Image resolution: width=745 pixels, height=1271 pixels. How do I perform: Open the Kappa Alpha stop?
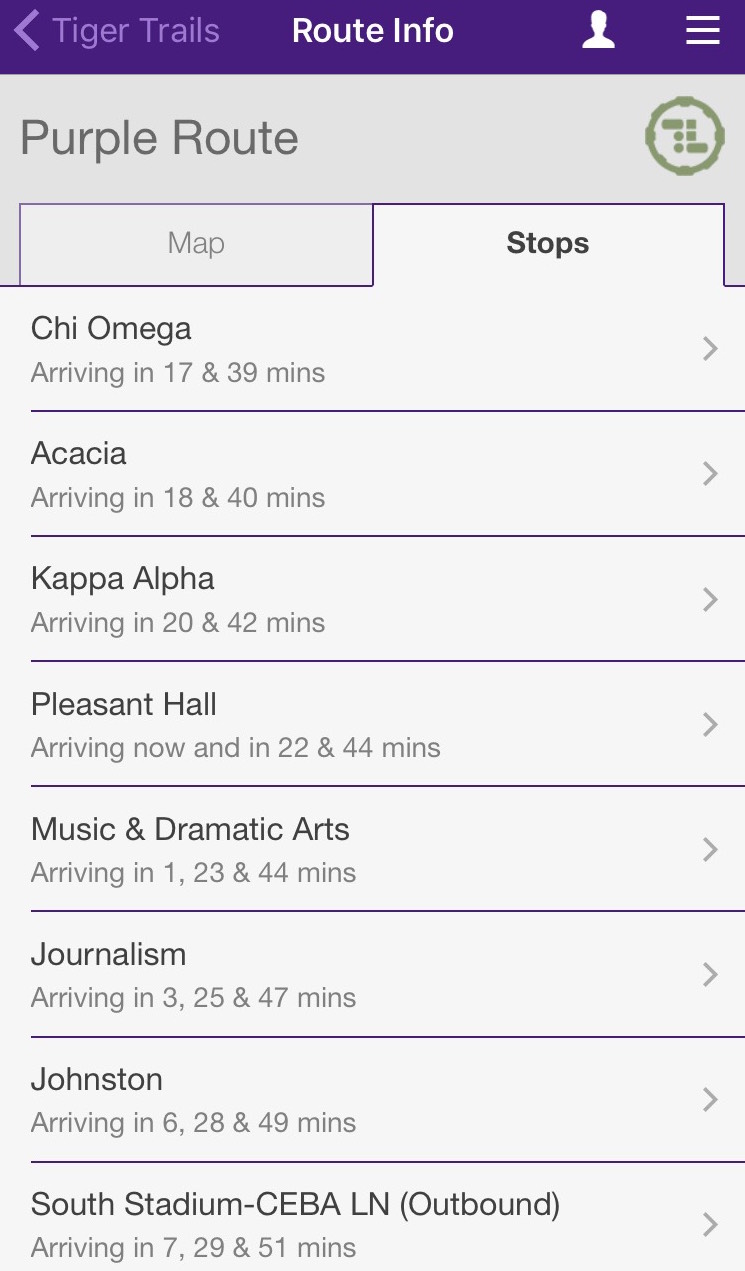tap(372, 599)
